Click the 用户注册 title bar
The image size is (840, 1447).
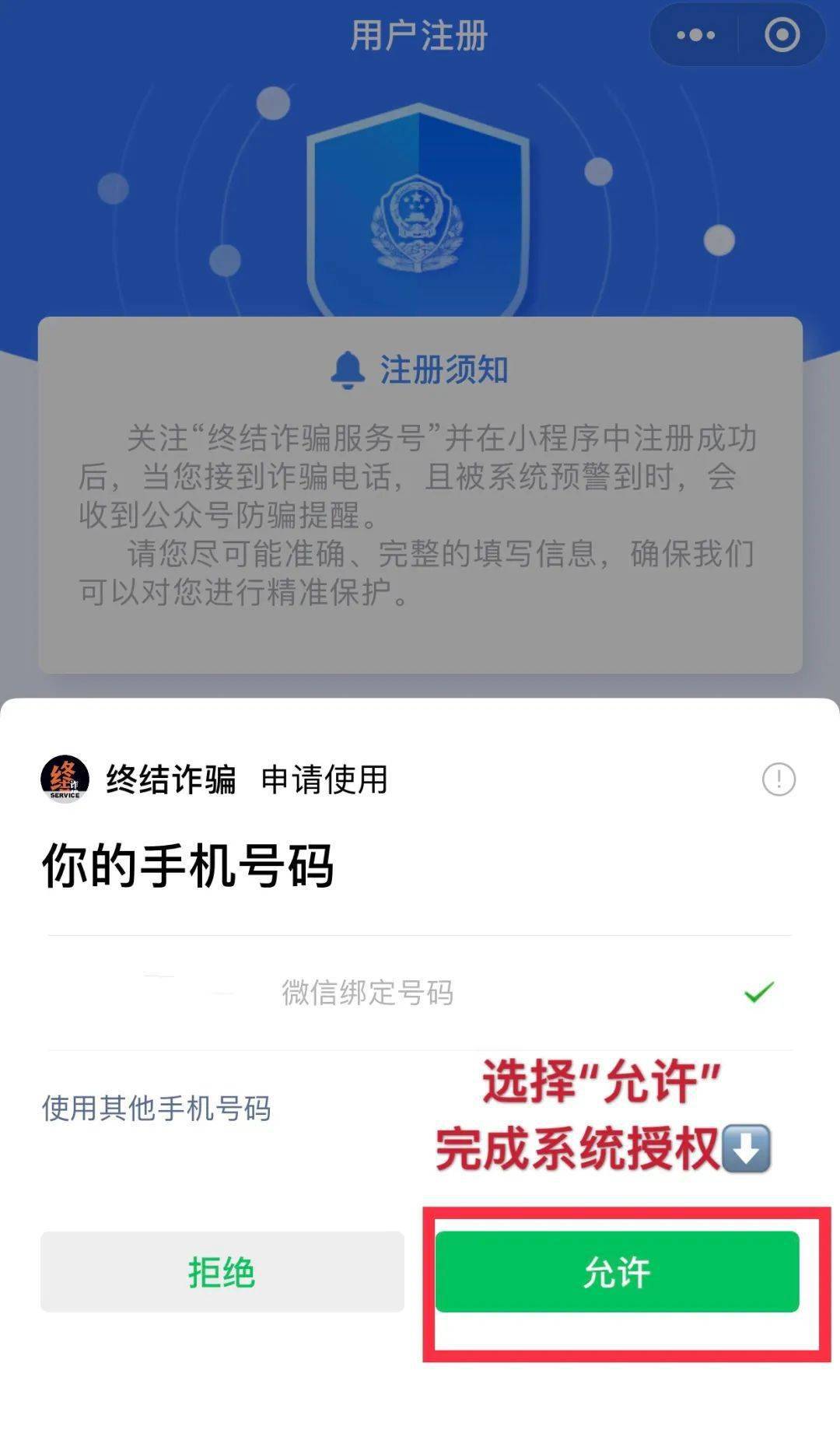pos(420,34)
